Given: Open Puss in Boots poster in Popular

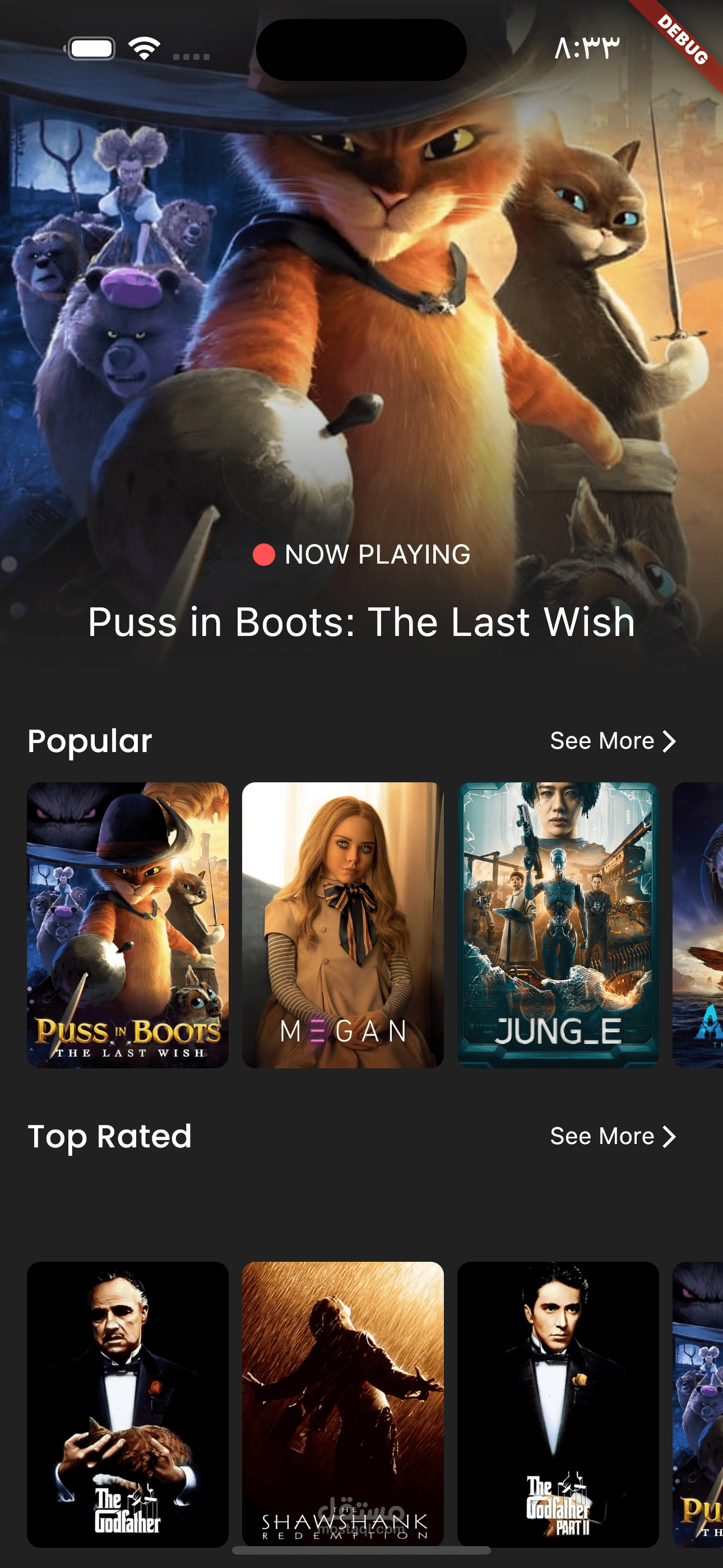Looking at the screenshot, I should tap(128, 925).
